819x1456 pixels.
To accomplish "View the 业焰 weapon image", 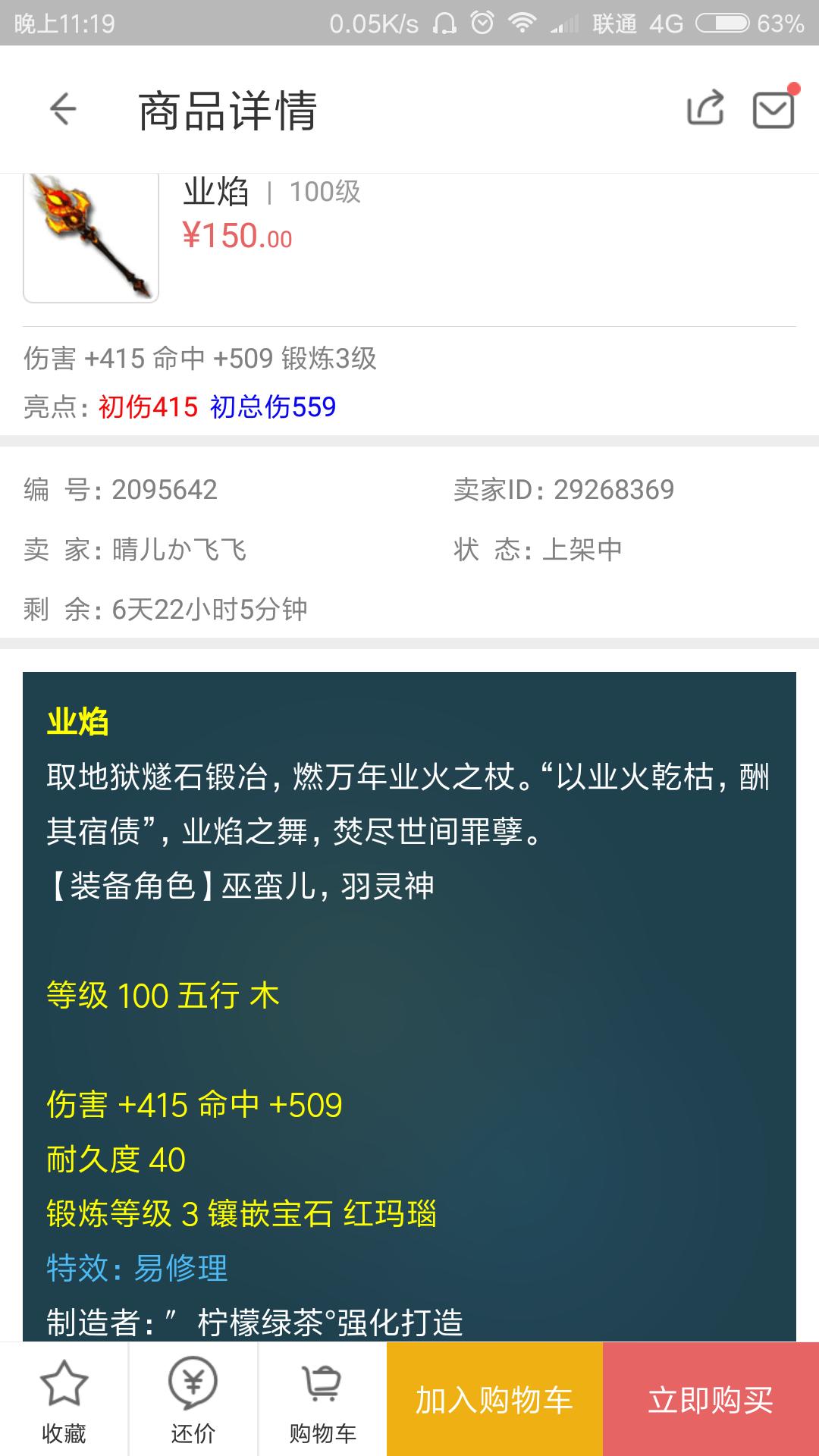I will (91, 237).
